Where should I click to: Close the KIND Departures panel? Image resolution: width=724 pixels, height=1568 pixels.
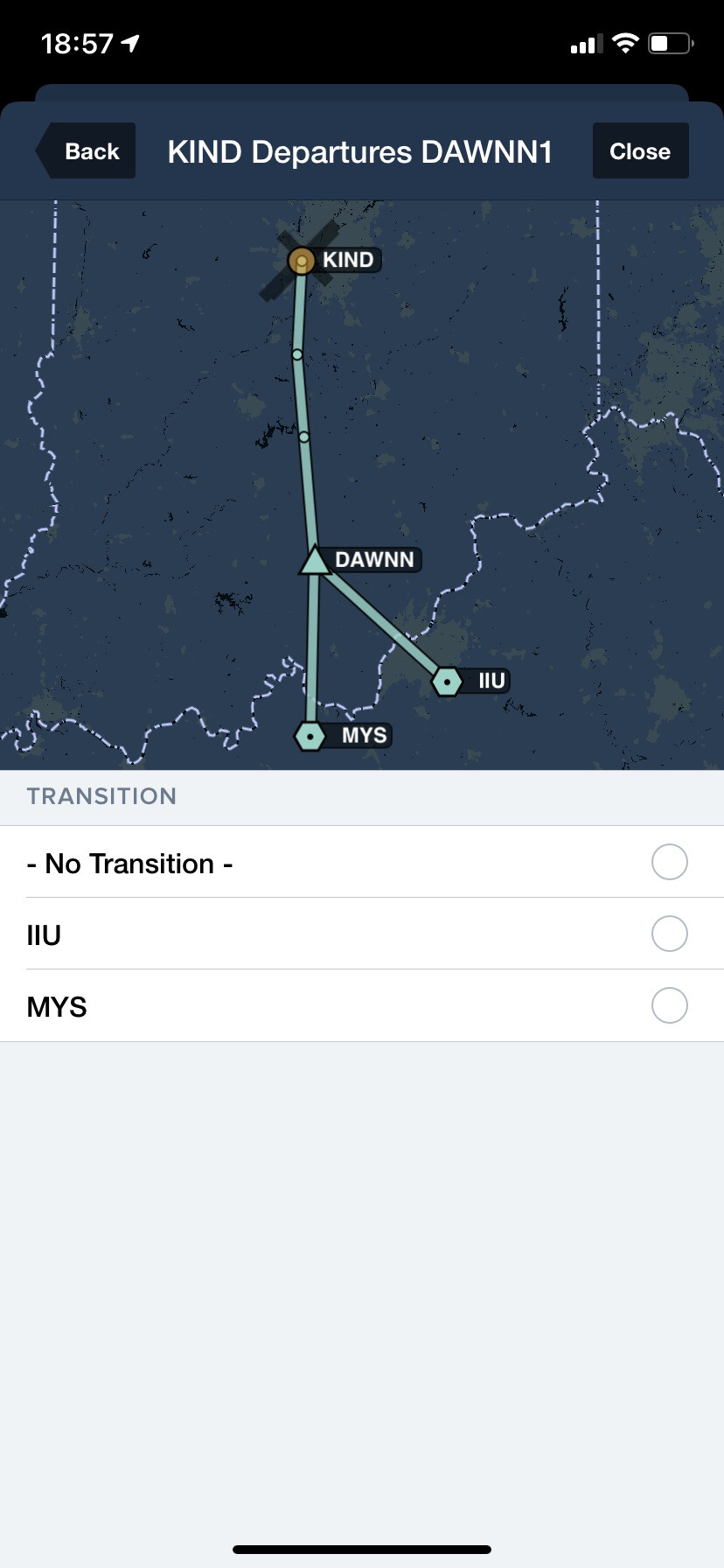point(640,151)
